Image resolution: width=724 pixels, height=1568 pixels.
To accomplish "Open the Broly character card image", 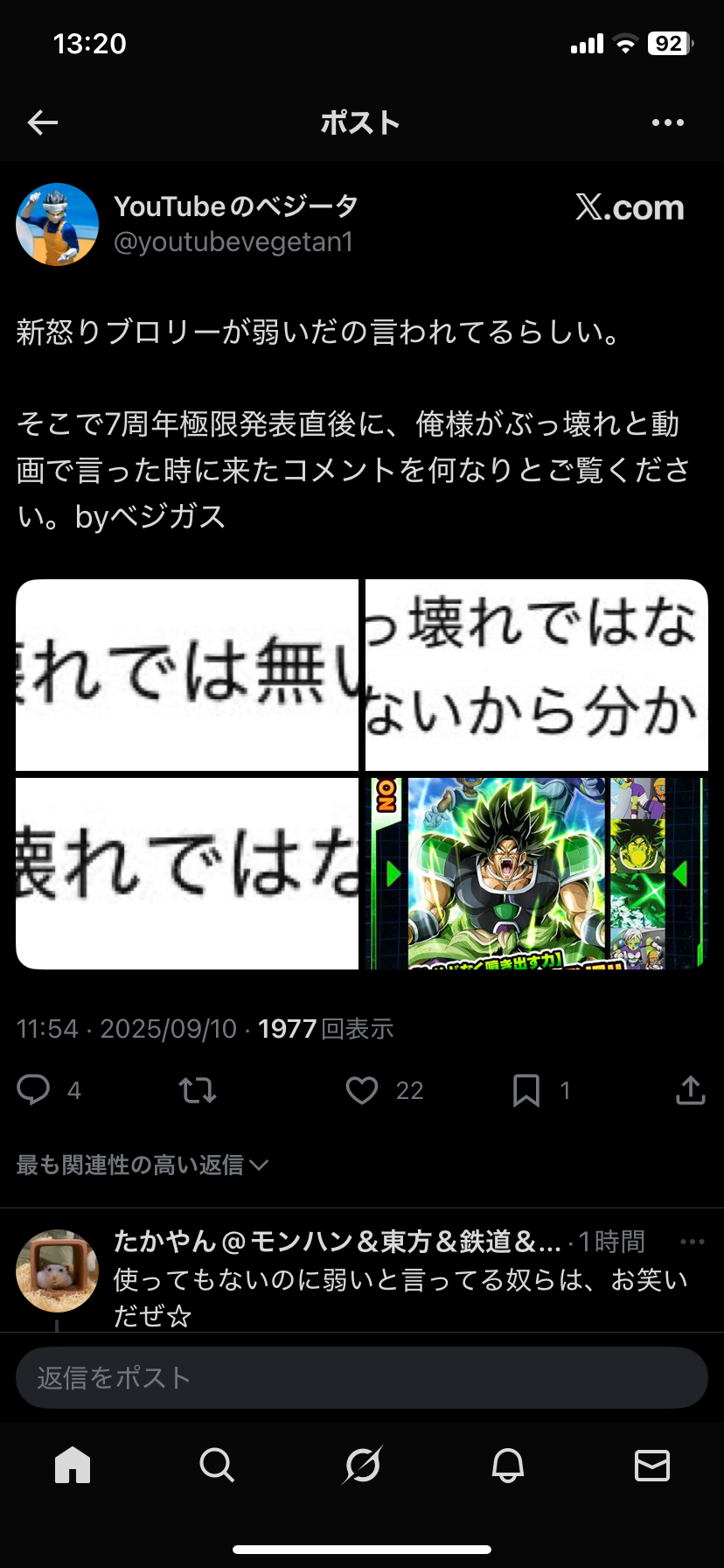I will coord(537,873).
